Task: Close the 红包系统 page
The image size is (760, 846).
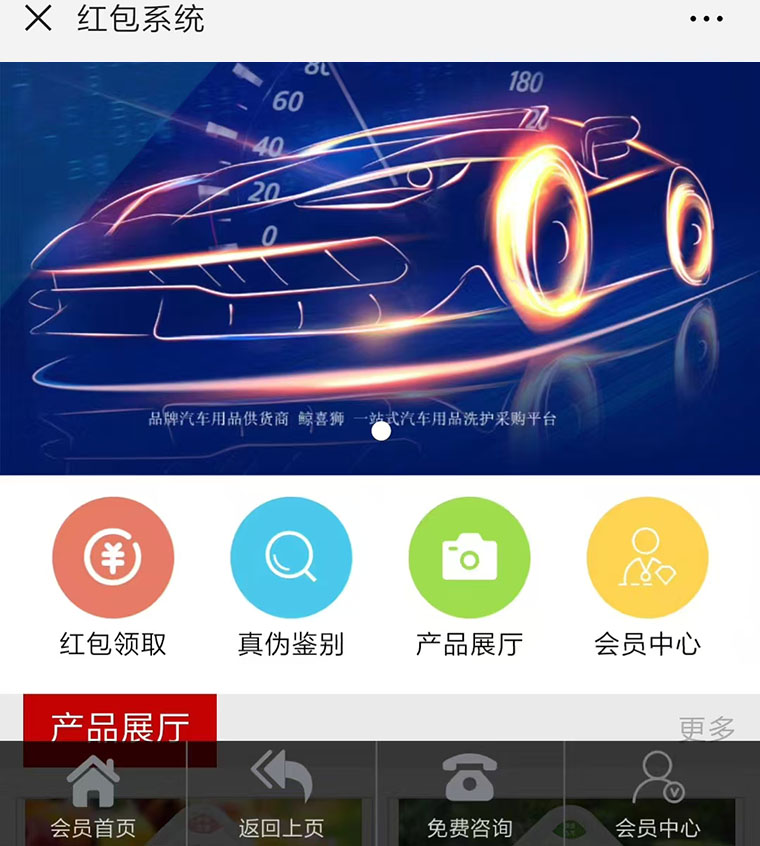Action: tap(38, 18)
